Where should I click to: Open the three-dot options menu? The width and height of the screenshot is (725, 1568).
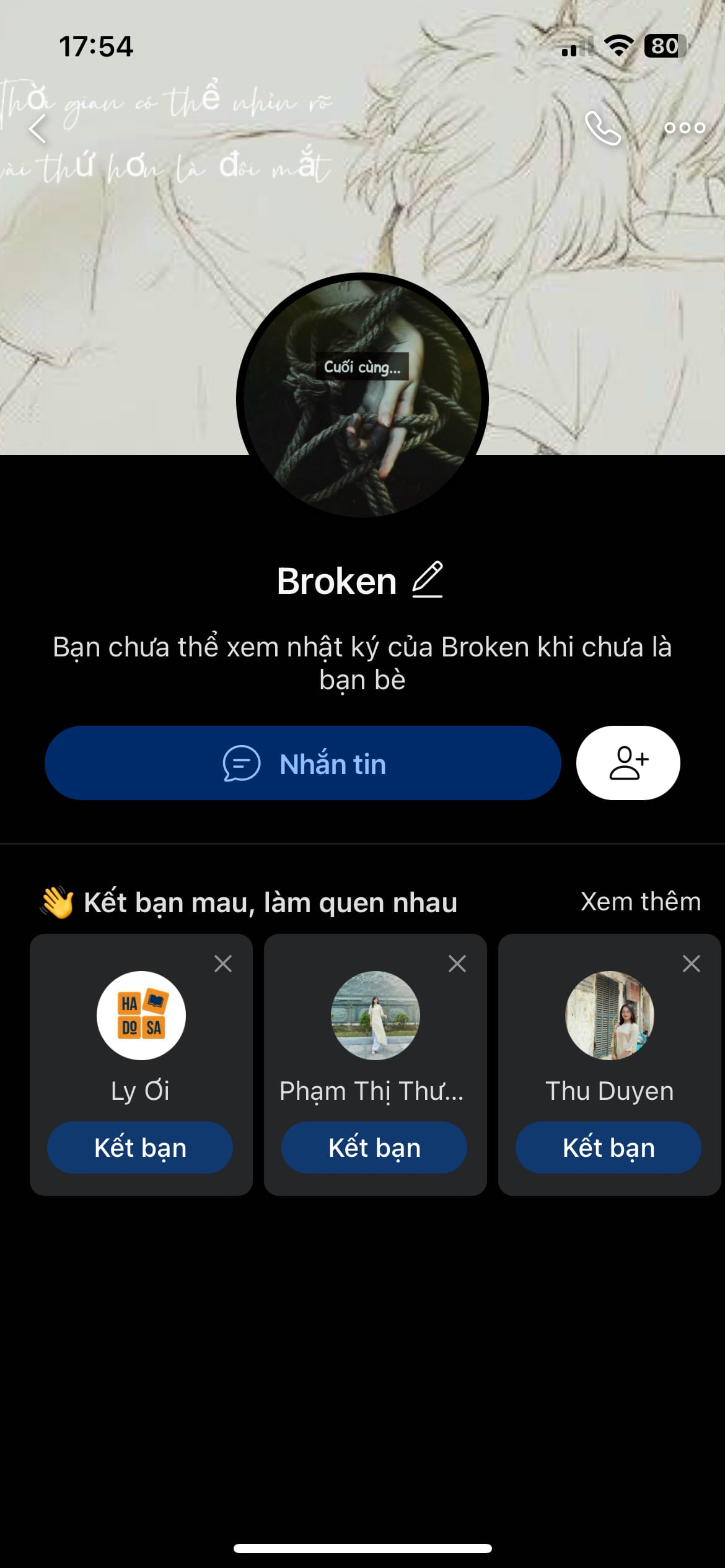(683, 129)
